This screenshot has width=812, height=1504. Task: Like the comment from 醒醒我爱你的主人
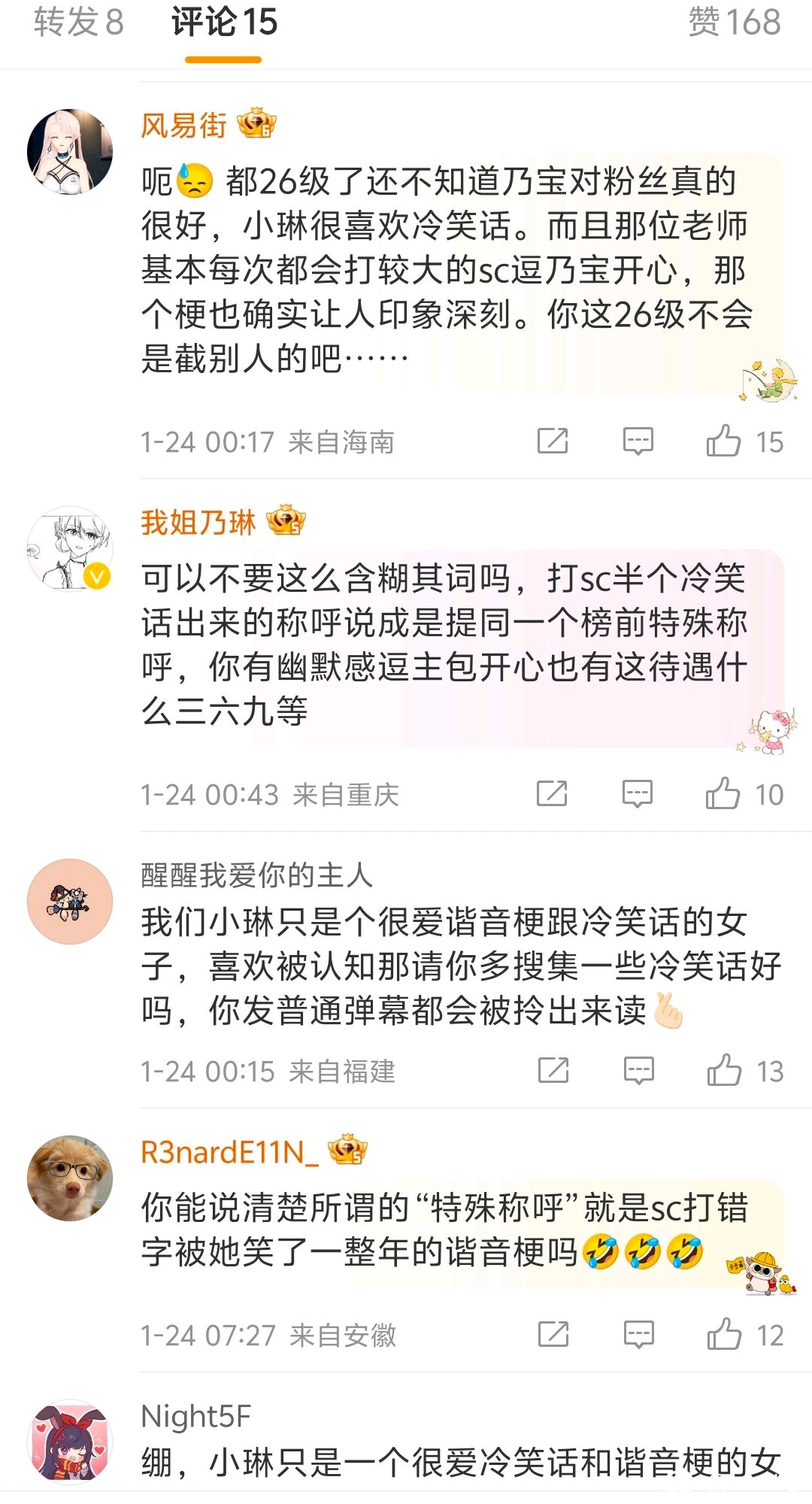(x=745, y=1070)
